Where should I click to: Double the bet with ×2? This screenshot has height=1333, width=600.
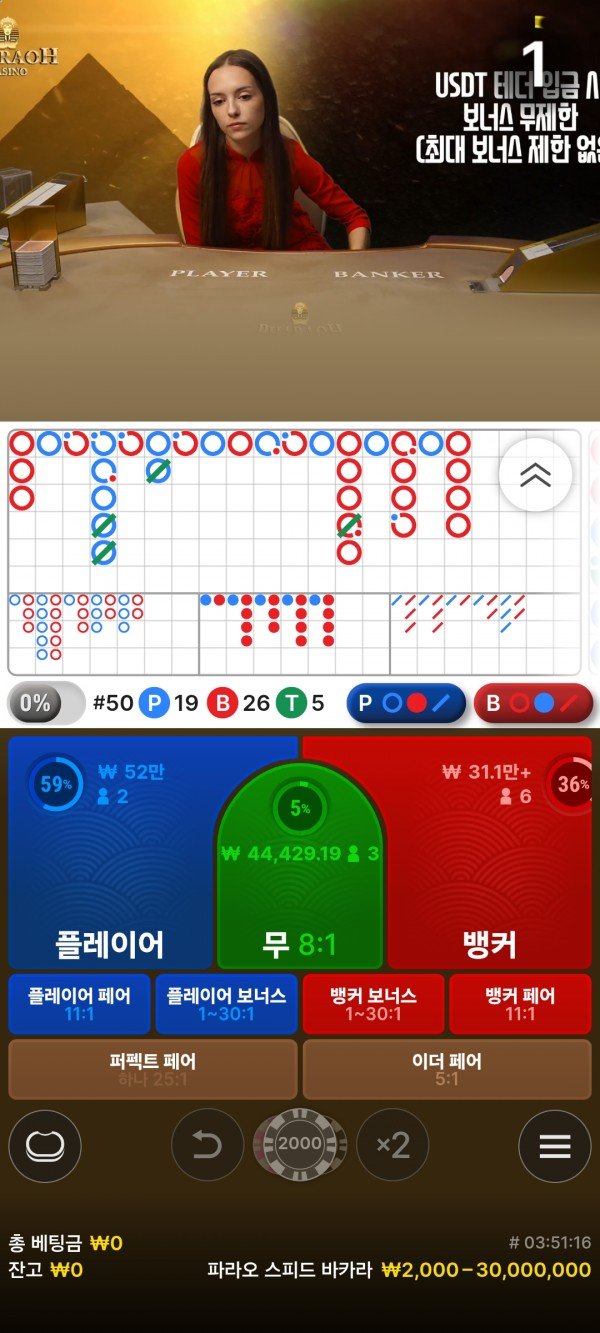tap(393, 1146)
